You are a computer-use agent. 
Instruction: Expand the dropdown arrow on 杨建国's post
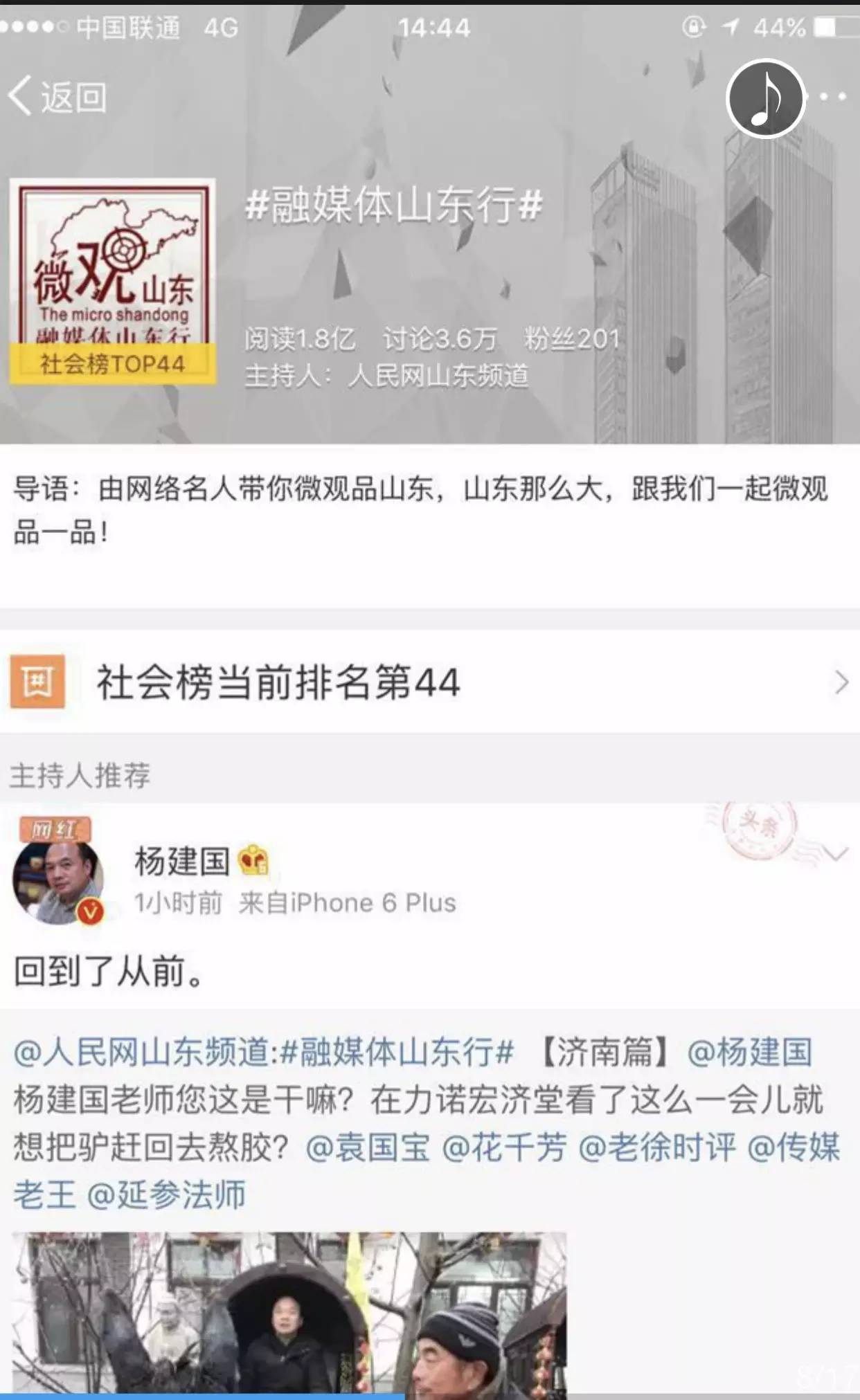(x=836, y=854)
